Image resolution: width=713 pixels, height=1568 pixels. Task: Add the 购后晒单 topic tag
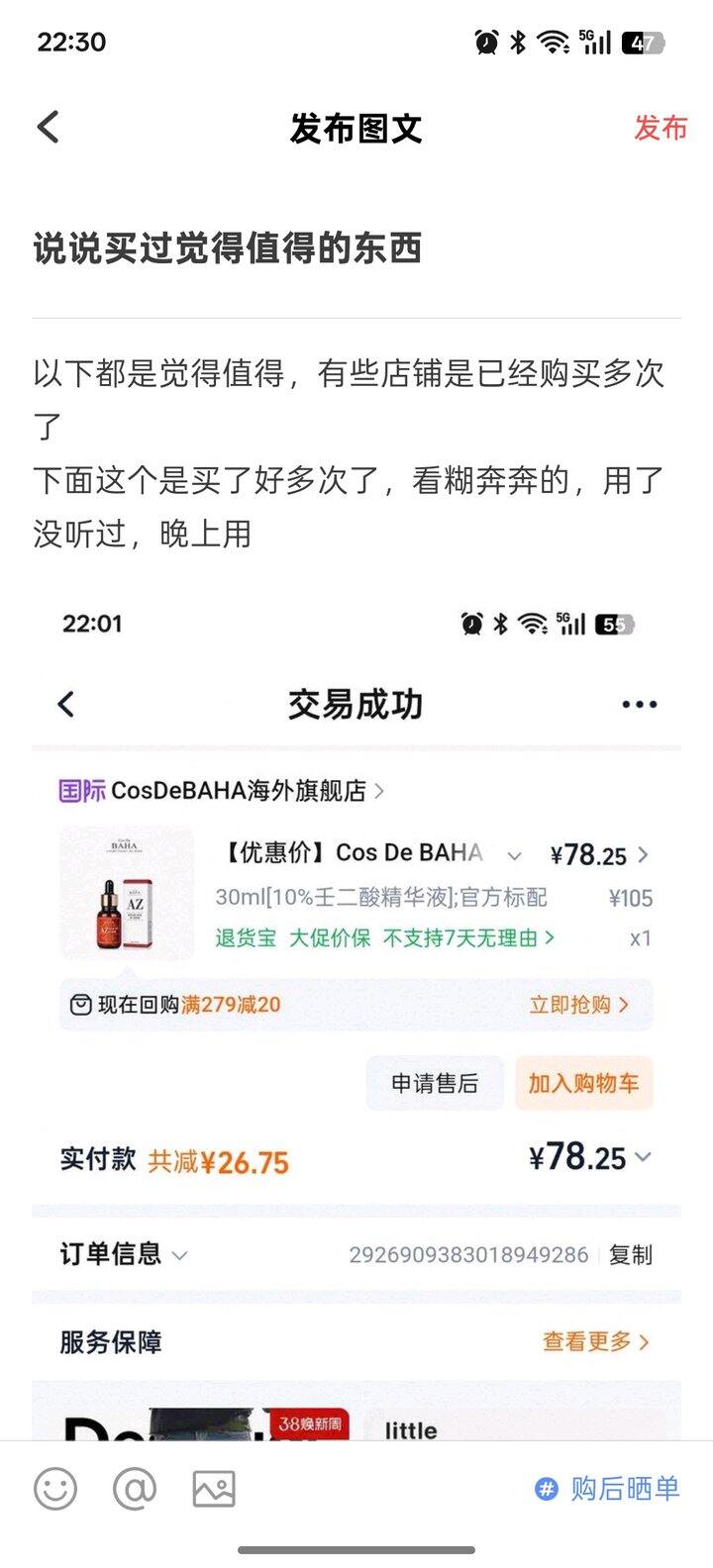click(x=606, y=1489)
